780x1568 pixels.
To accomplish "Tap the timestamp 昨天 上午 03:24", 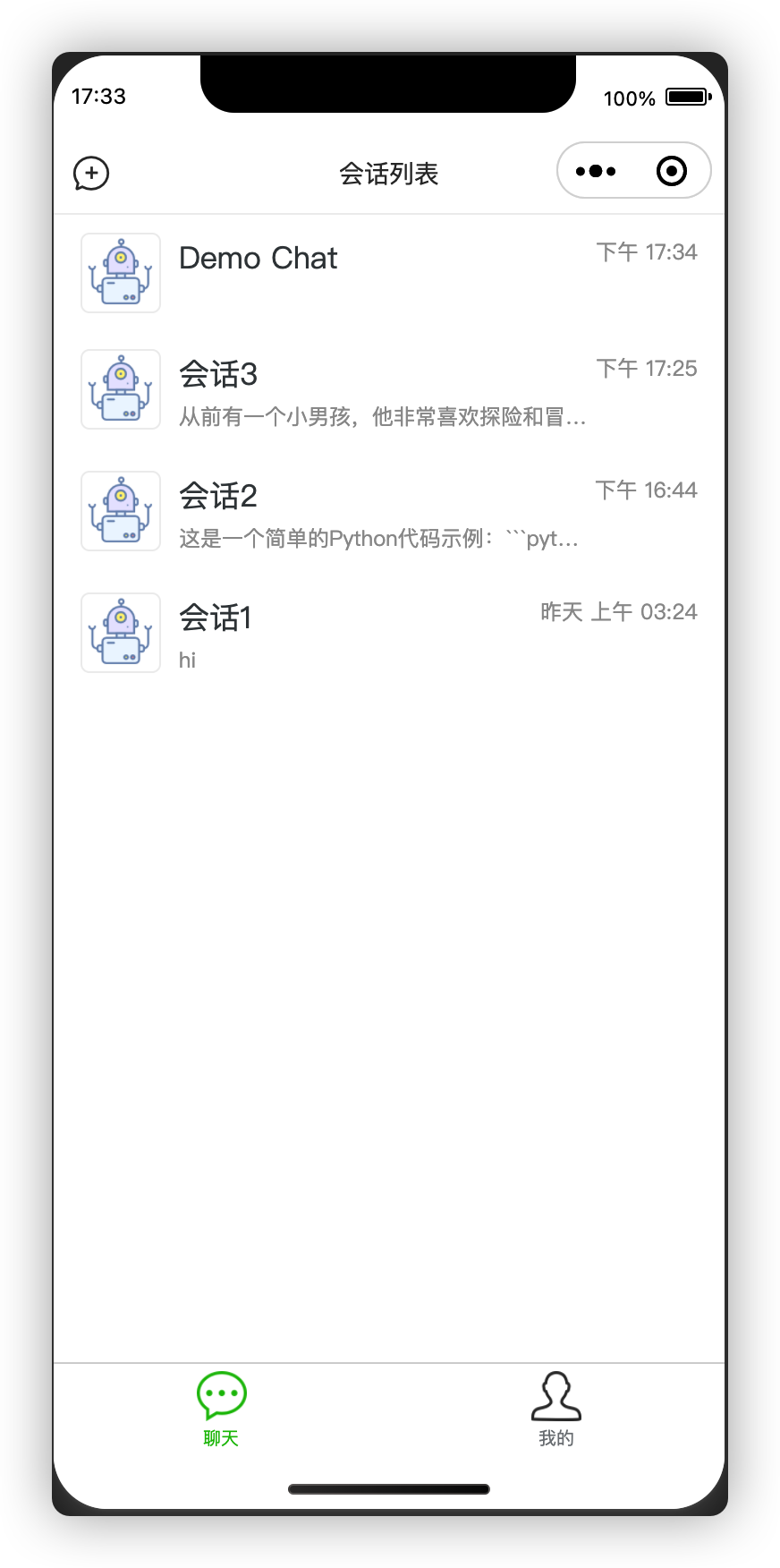I will pos(620,611).
